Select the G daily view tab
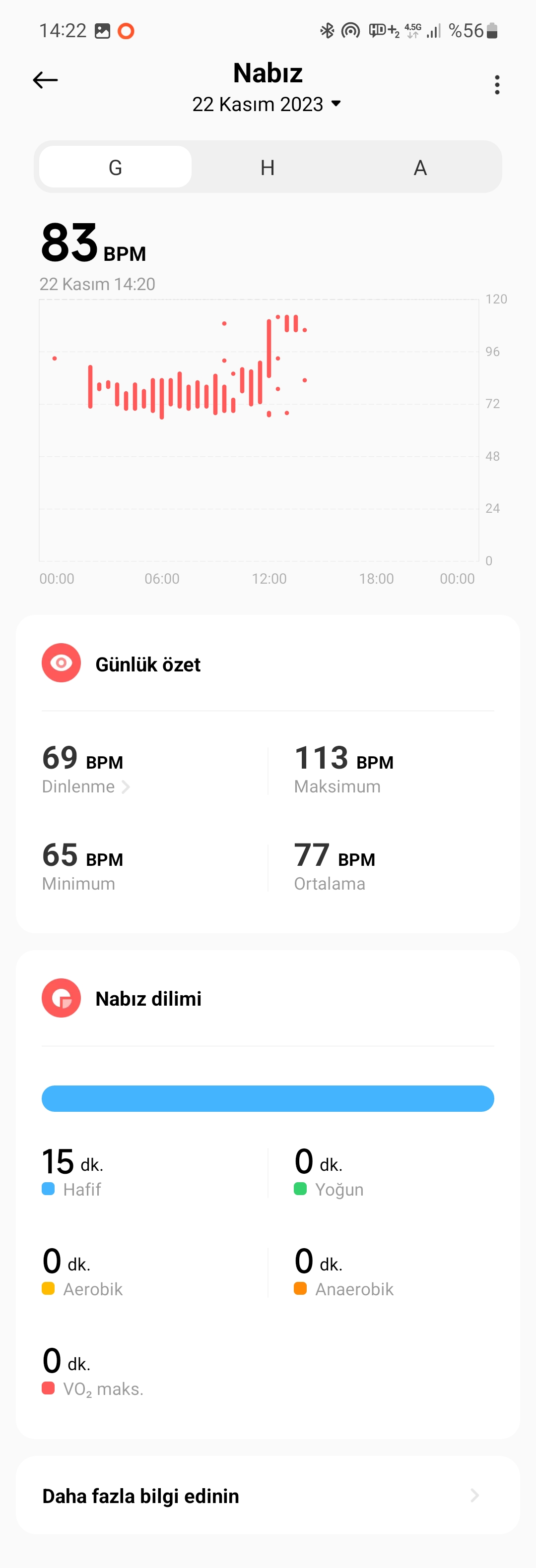The height and width of the screenshot is (1568, 536). pyautogui.click(x=116, y=168)
